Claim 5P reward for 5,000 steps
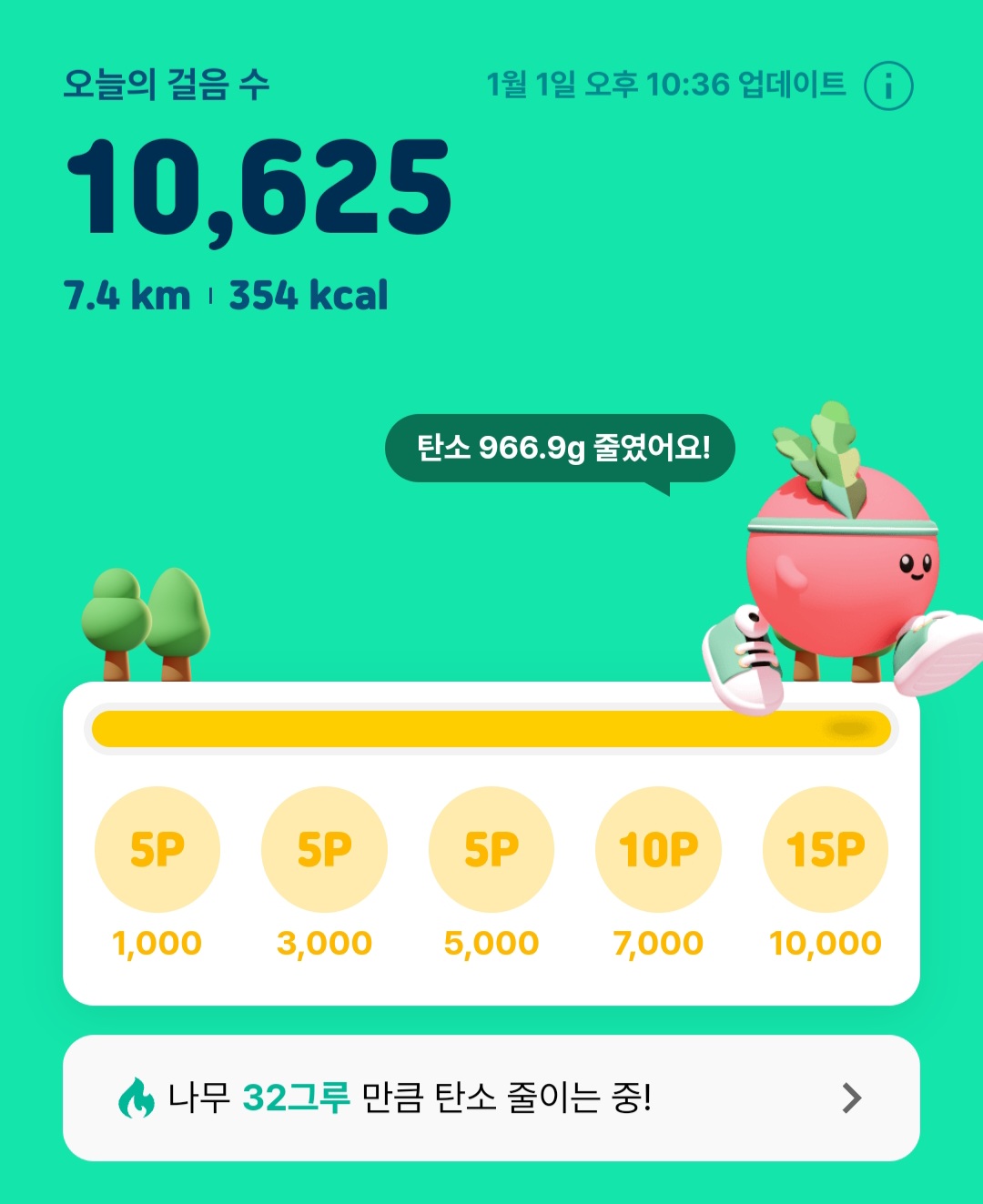Screen dimensions: 983x1204 491,849
